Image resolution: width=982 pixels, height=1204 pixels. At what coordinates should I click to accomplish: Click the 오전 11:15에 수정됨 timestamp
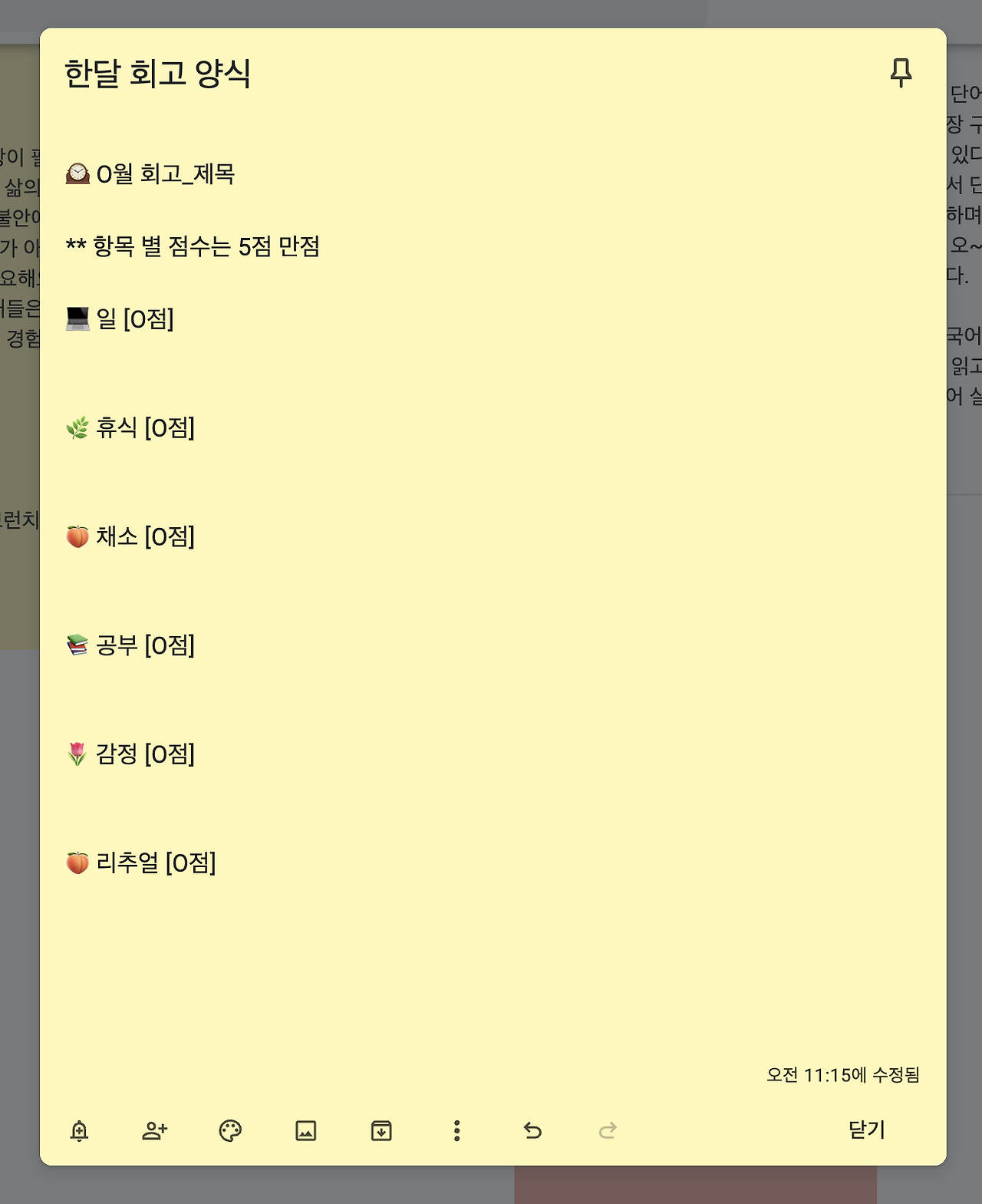coord(845,1074)
